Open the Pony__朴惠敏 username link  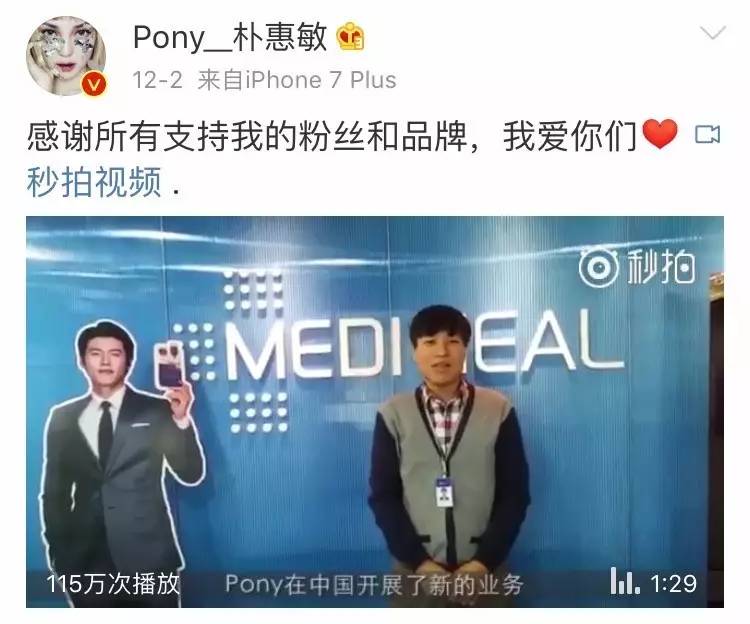[x=229, y=37]
